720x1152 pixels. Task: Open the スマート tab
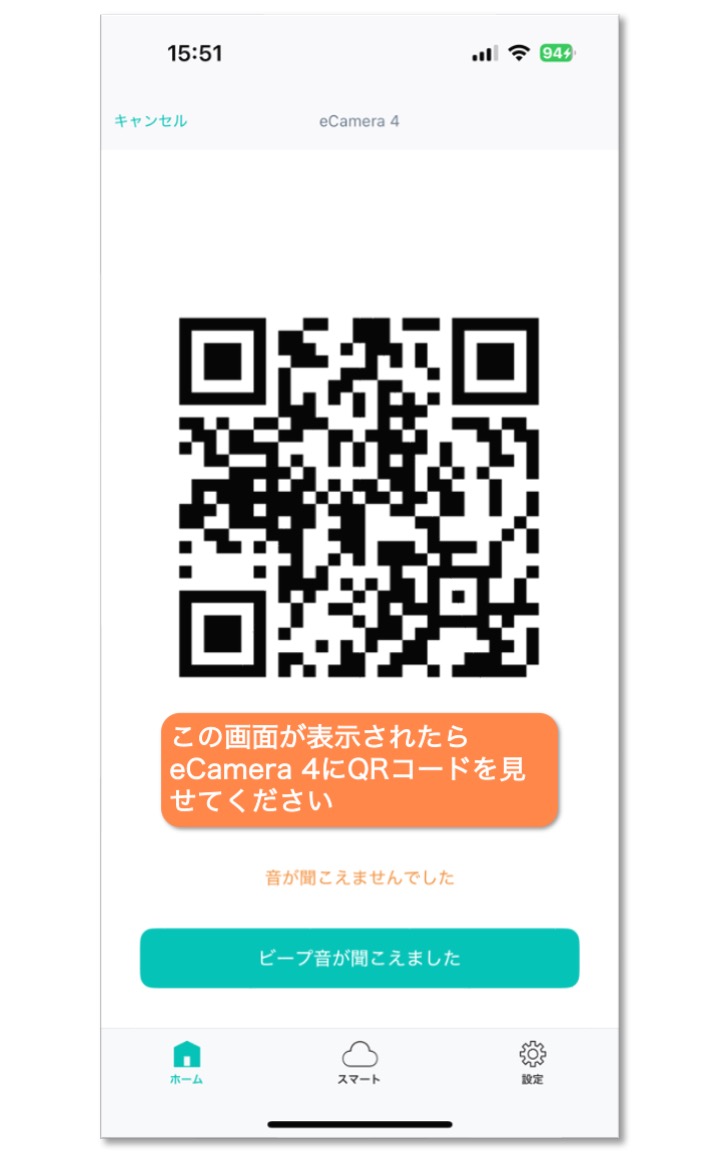pyautogui.click(x=359, y=1062)
